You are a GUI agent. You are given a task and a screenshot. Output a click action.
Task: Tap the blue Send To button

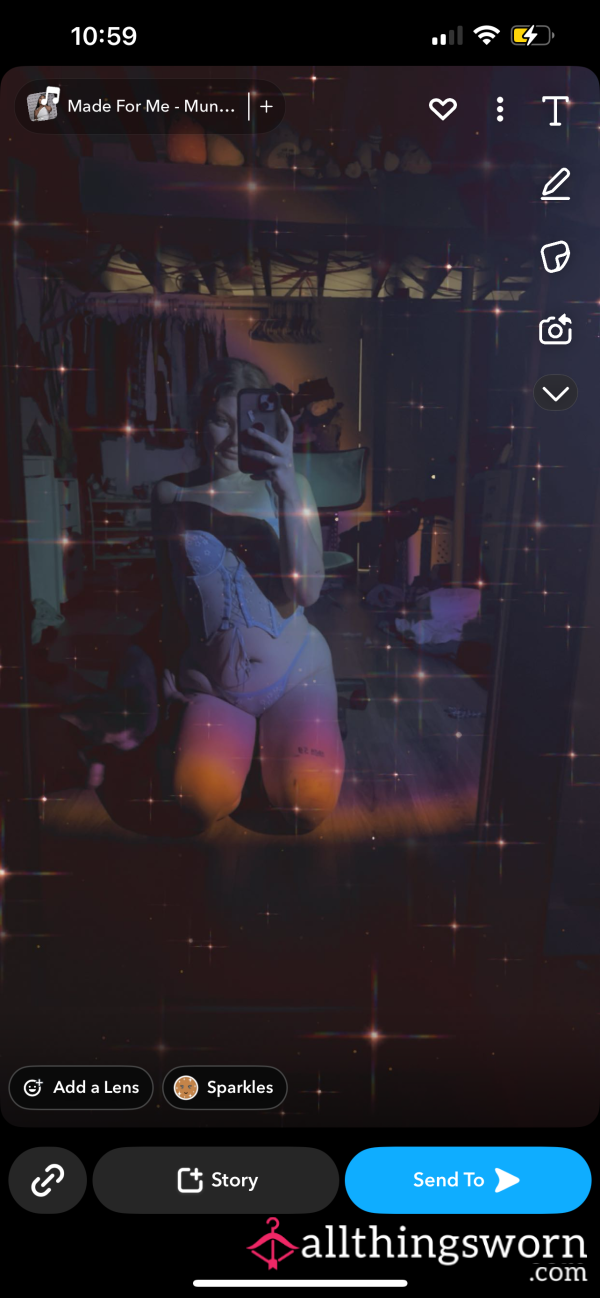pyautogui.click(x=467, y=1180)
